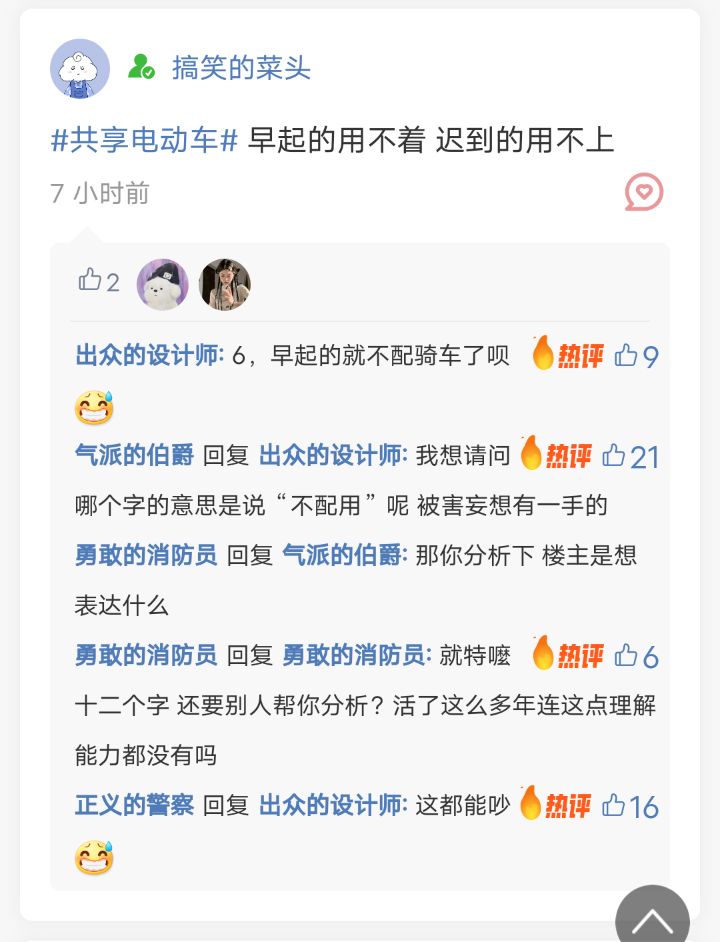Image resolution: width=720 pixels, height=942 pixels.
Task: Open 出众的设计师's profile from first comment
Action: 149,356
